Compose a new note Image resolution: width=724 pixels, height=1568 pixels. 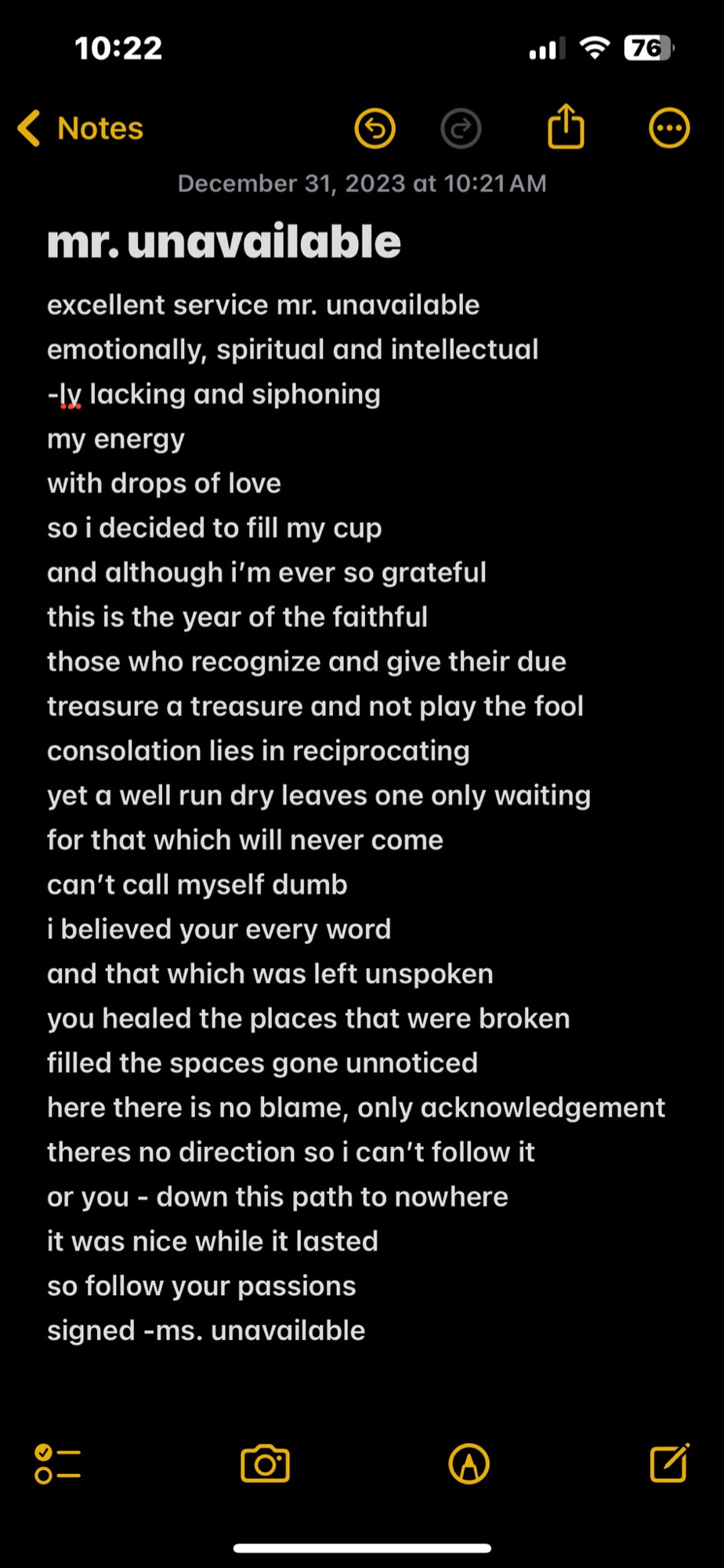(669, 1463)
